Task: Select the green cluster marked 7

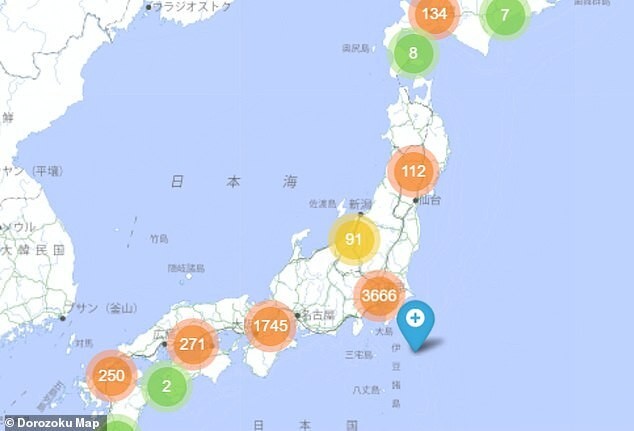Action: pos(504,15)
